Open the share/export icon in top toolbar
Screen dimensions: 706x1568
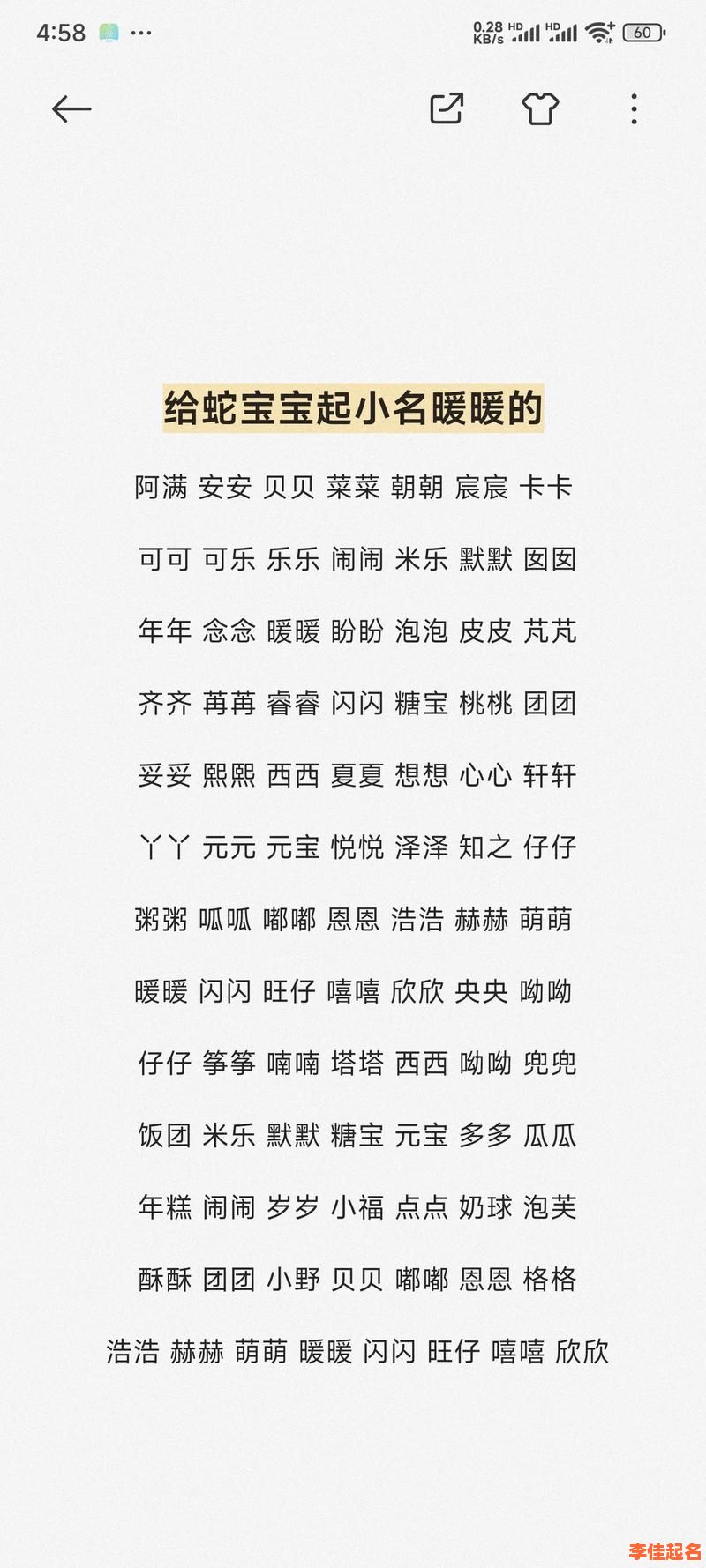click(x=445, y=108)
